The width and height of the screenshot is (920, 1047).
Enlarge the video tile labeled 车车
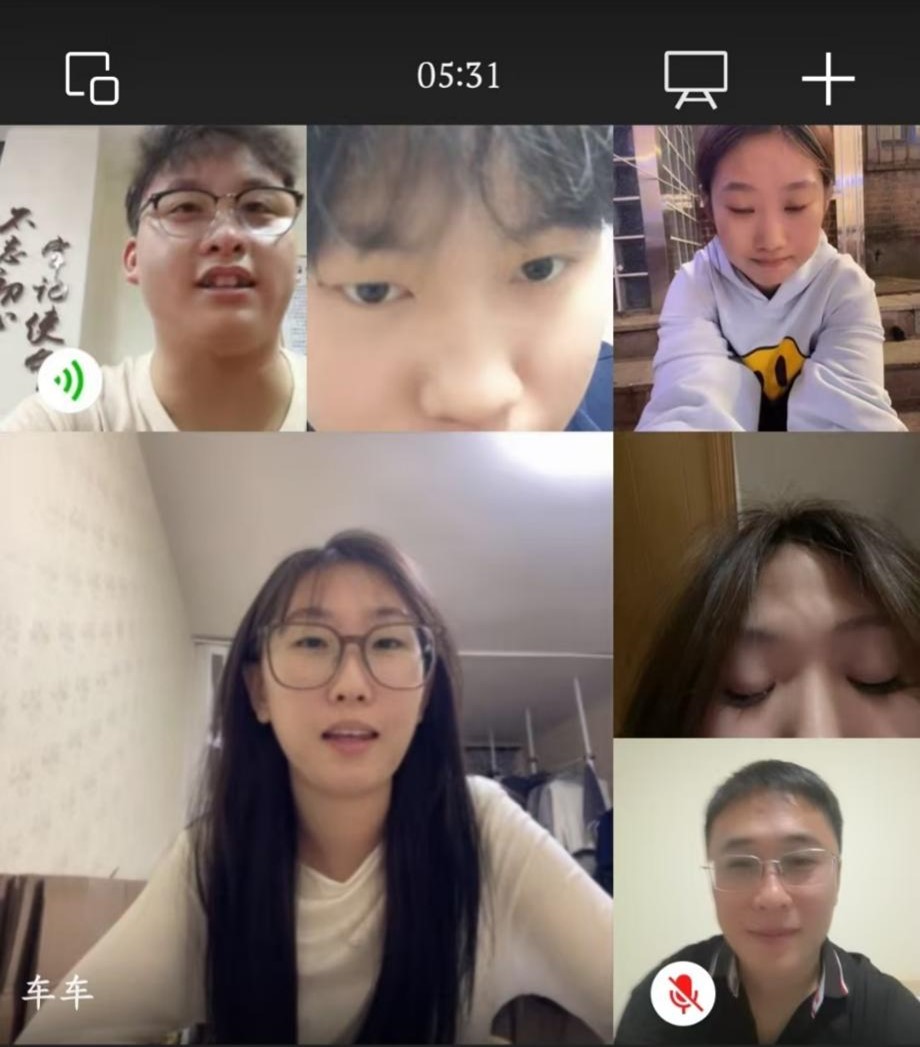tap(306, 738)
